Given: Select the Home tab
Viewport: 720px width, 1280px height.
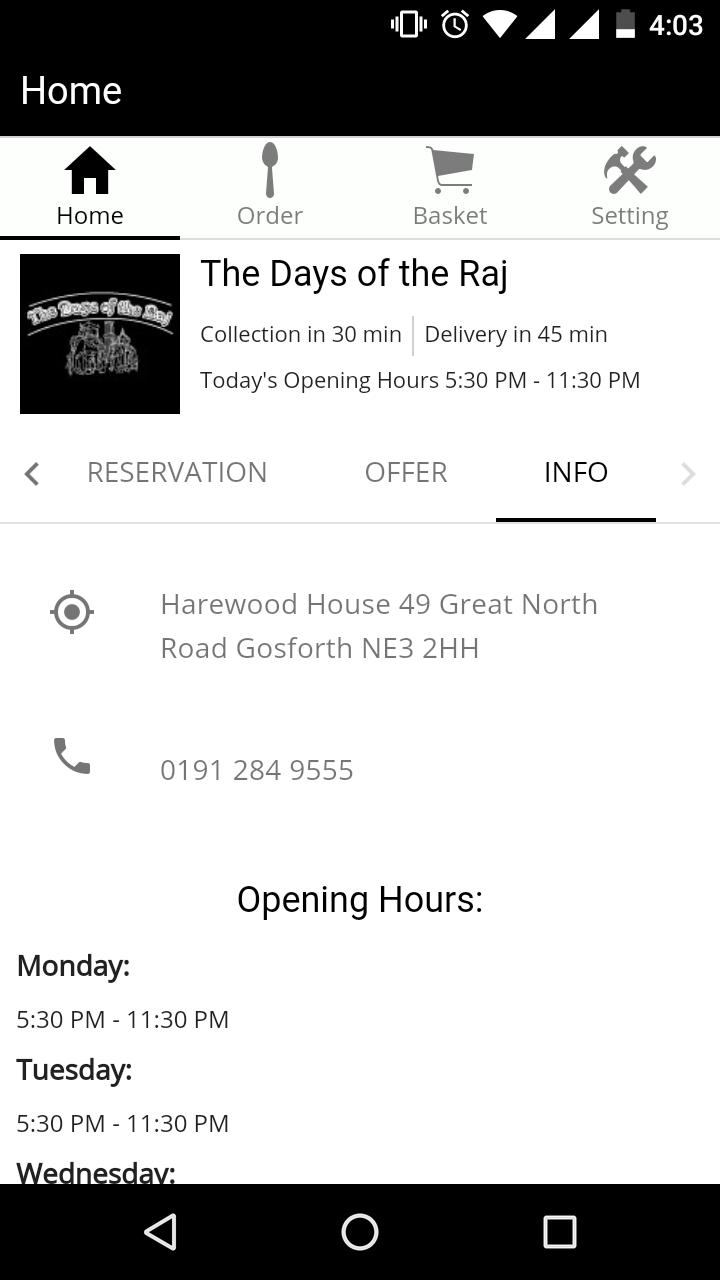Looking at the screenshot, I should click(90, 188).
